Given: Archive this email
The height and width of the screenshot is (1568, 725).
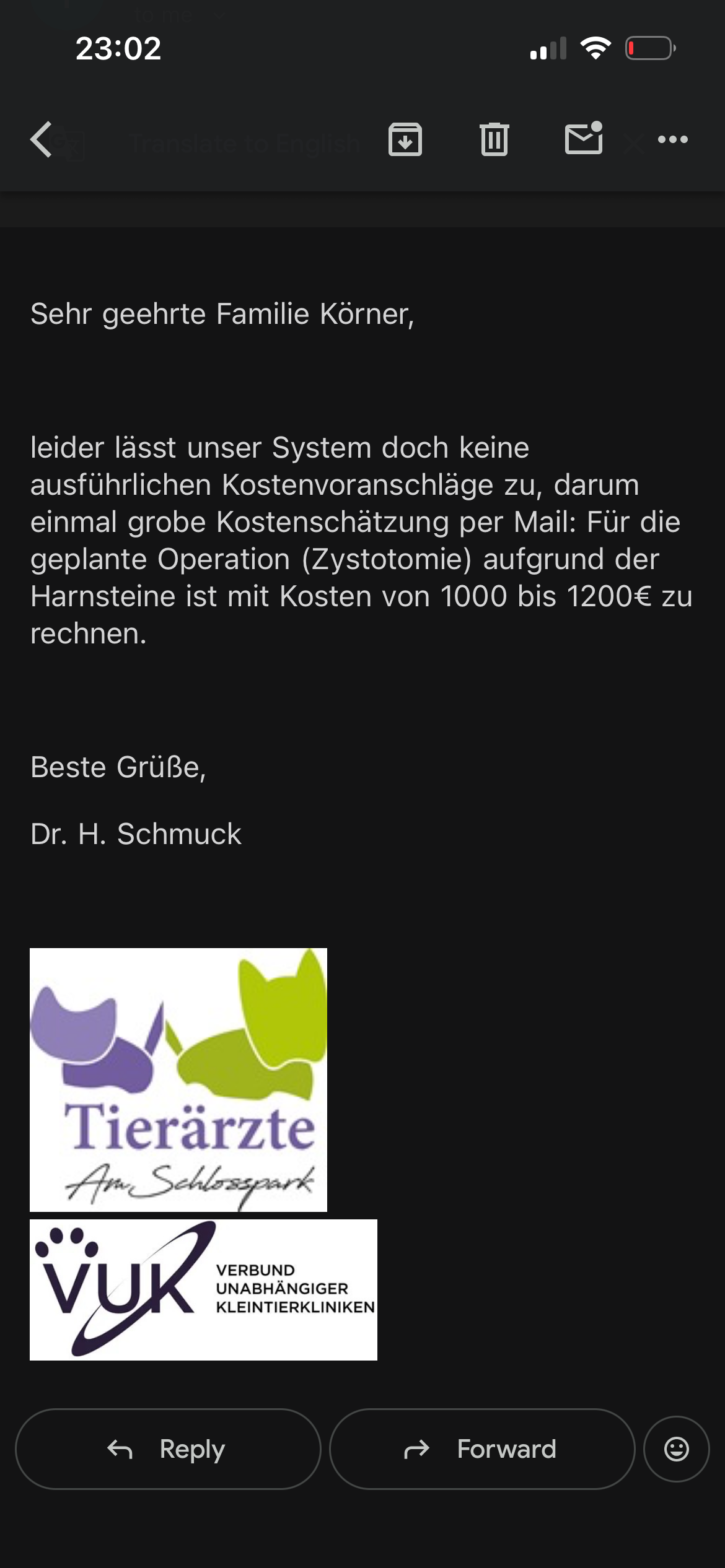Looking at the screenshot, I should click(405, 139).
